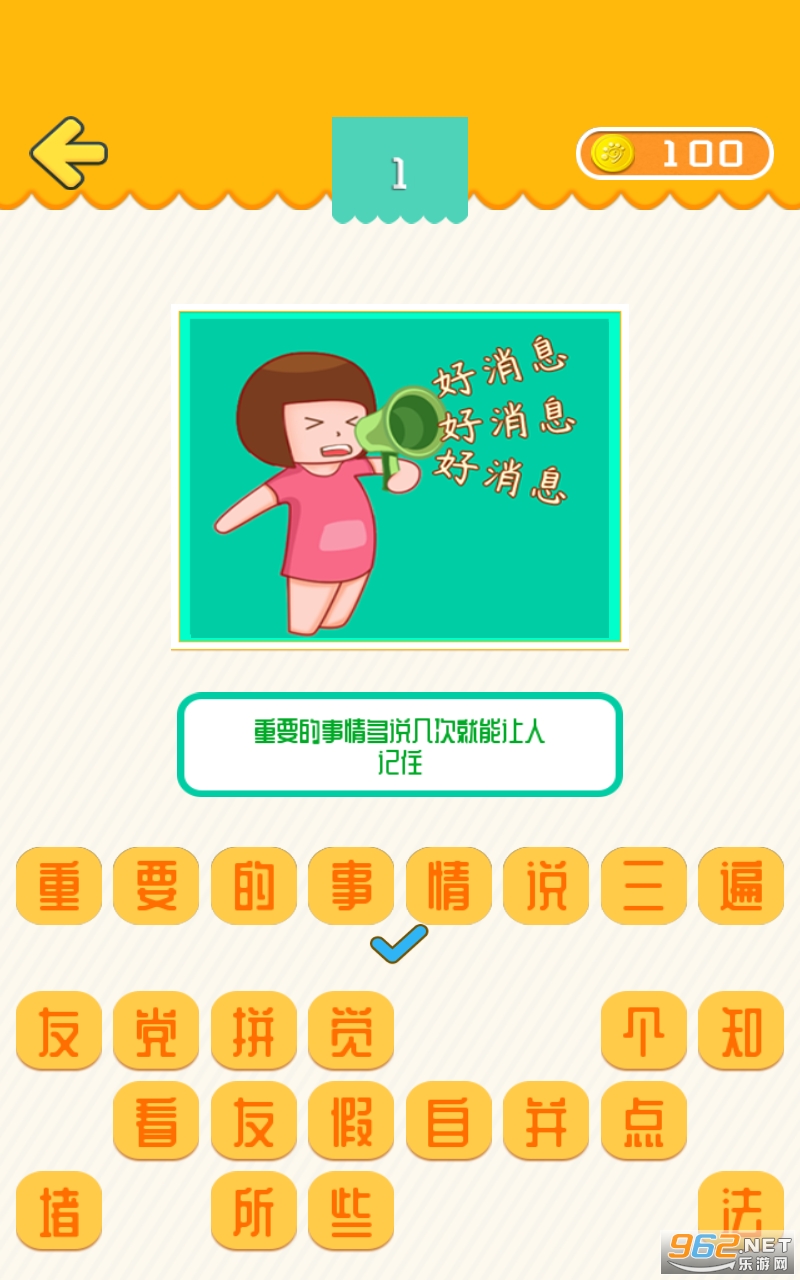Select the character tile 拼
The width and height of the screenshot is (800, 1280).
click(x=253, y=1030)
